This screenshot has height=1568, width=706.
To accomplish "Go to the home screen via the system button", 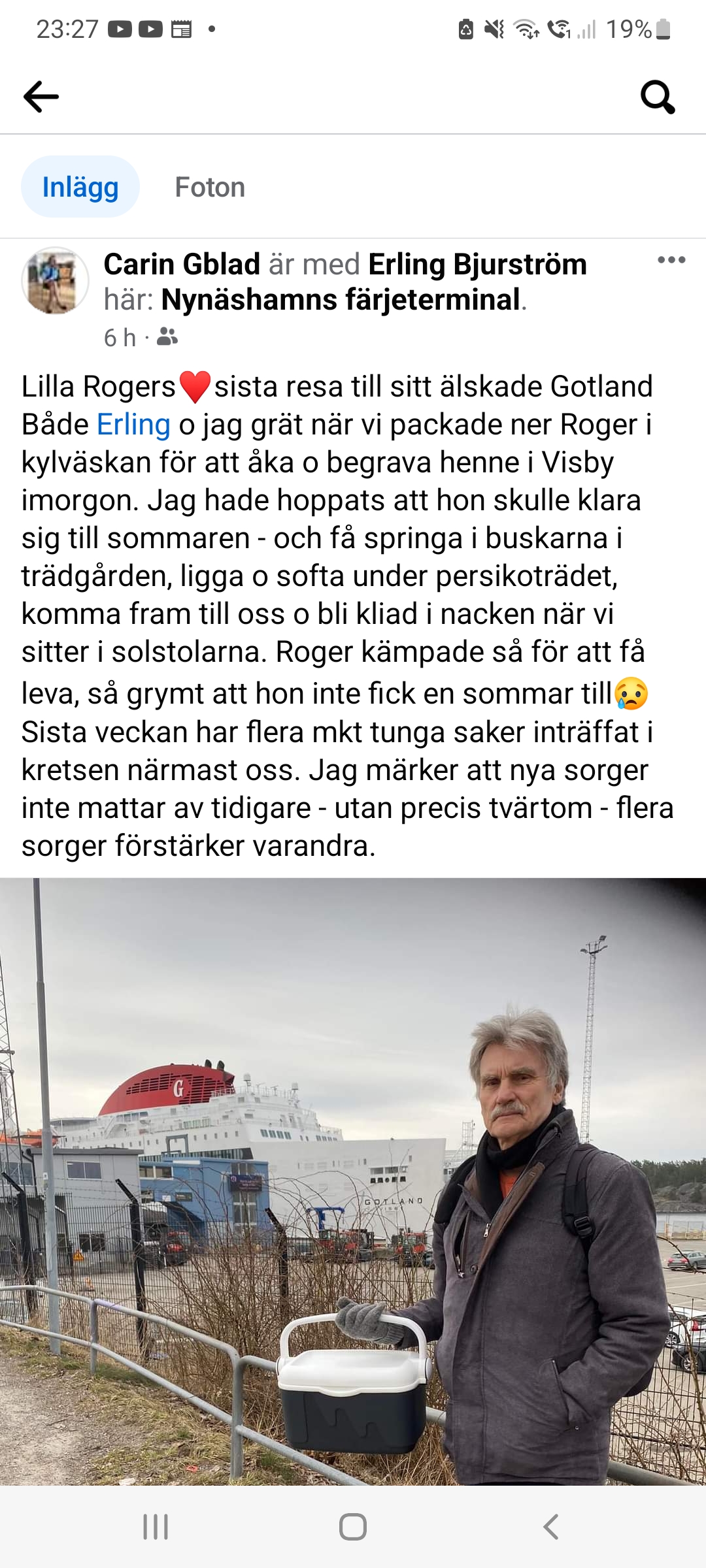I will [x=353, y=1527].
